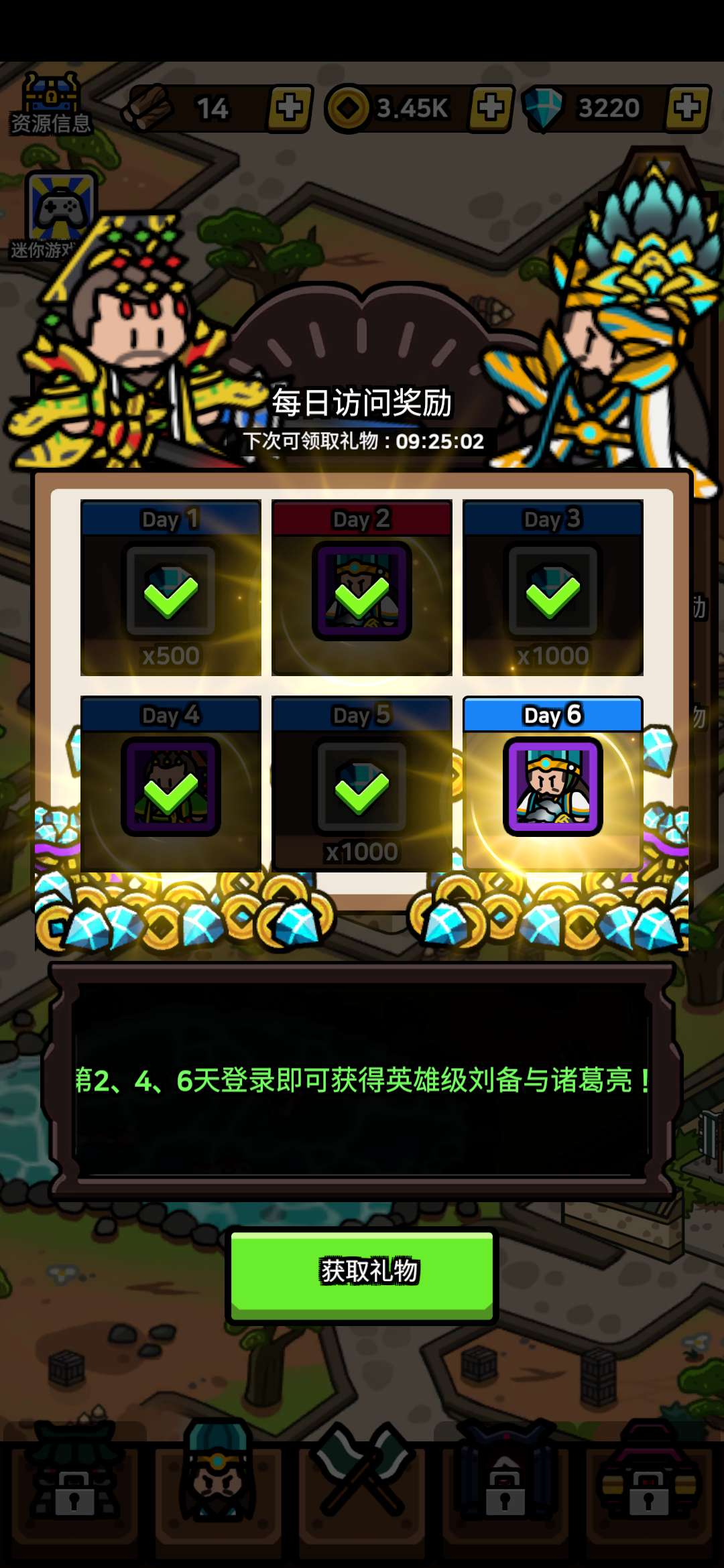Buy more gems with the plus button
Image resolution: width=724 pixels, height=1568 pixels.
687,107
